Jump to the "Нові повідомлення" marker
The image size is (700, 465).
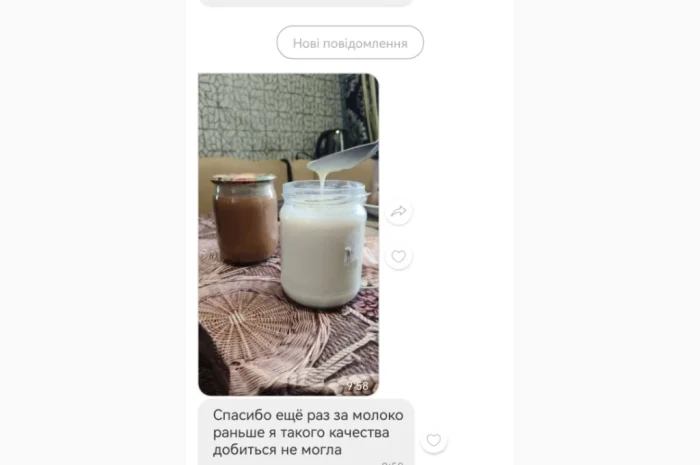point(350,43)
